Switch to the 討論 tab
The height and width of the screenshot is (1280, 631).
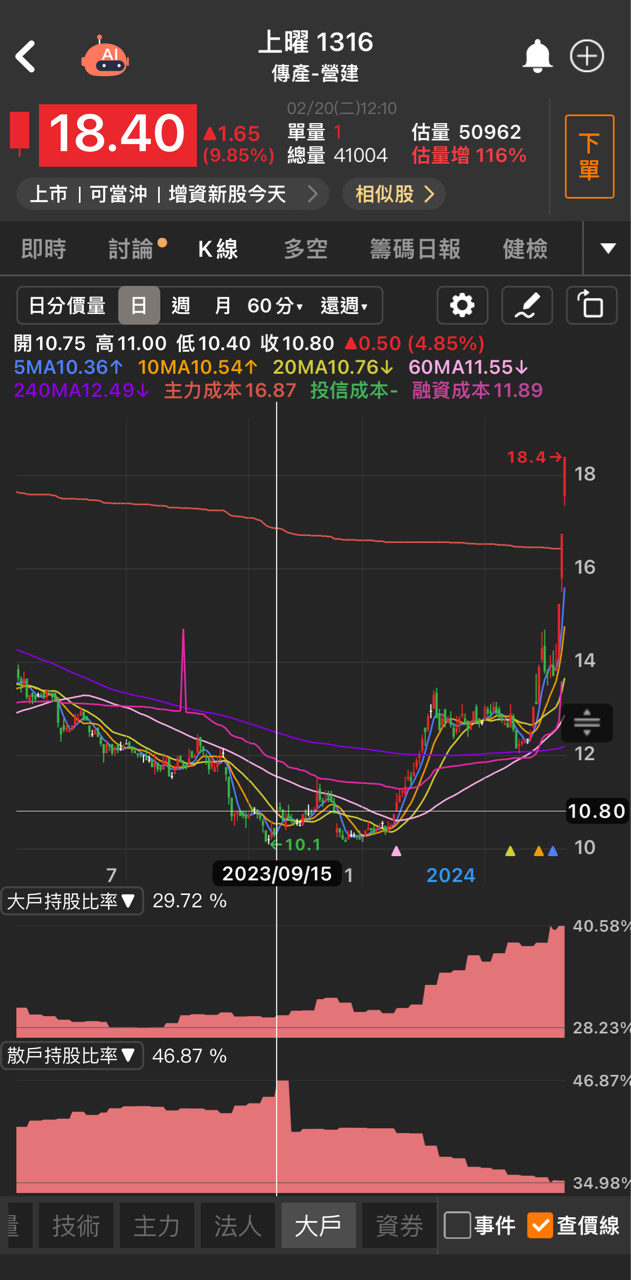click(x=131, y=249)
